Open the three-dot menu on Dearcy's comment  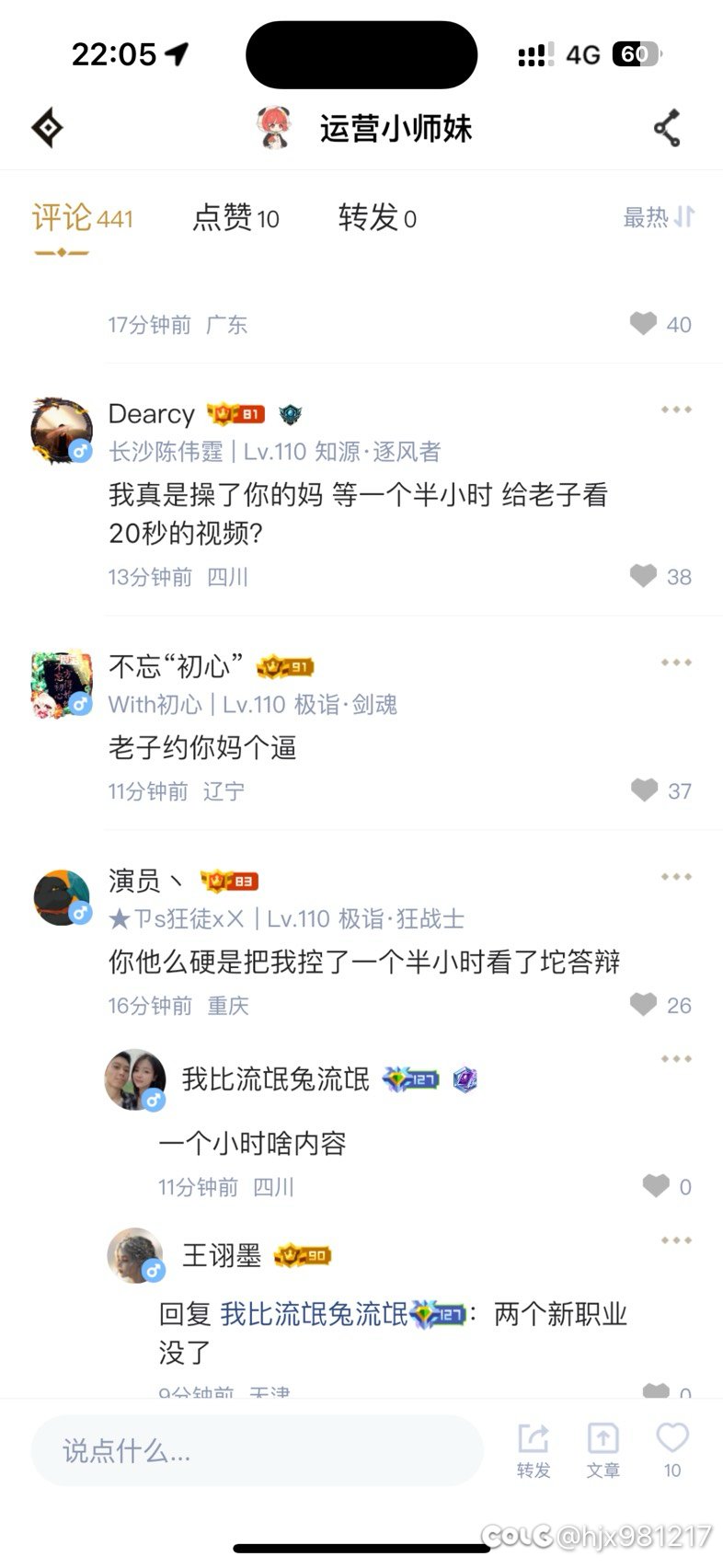point(676,410)
